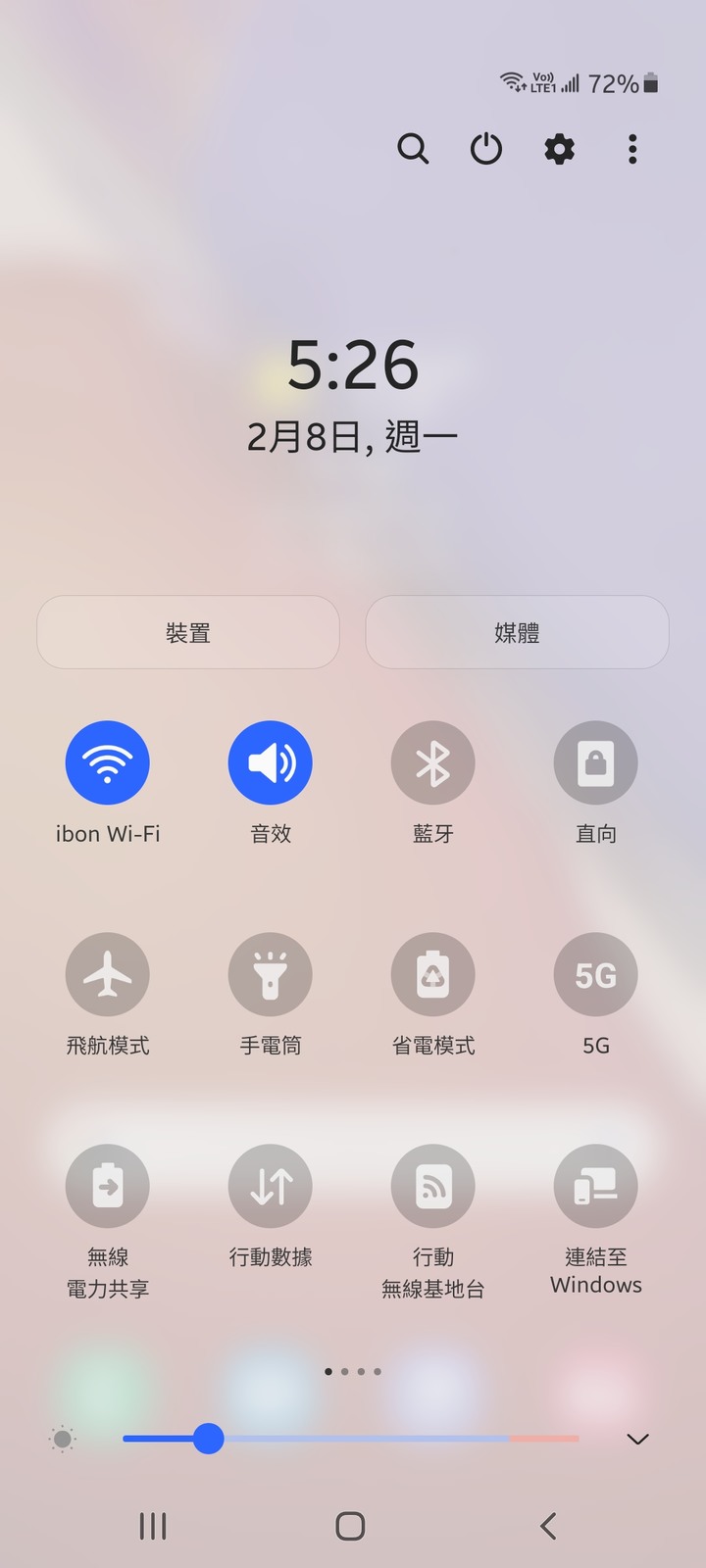
Task: Switch on the 手電筒 flashlight
Action: pyautogui.click(x=271, y=974)
